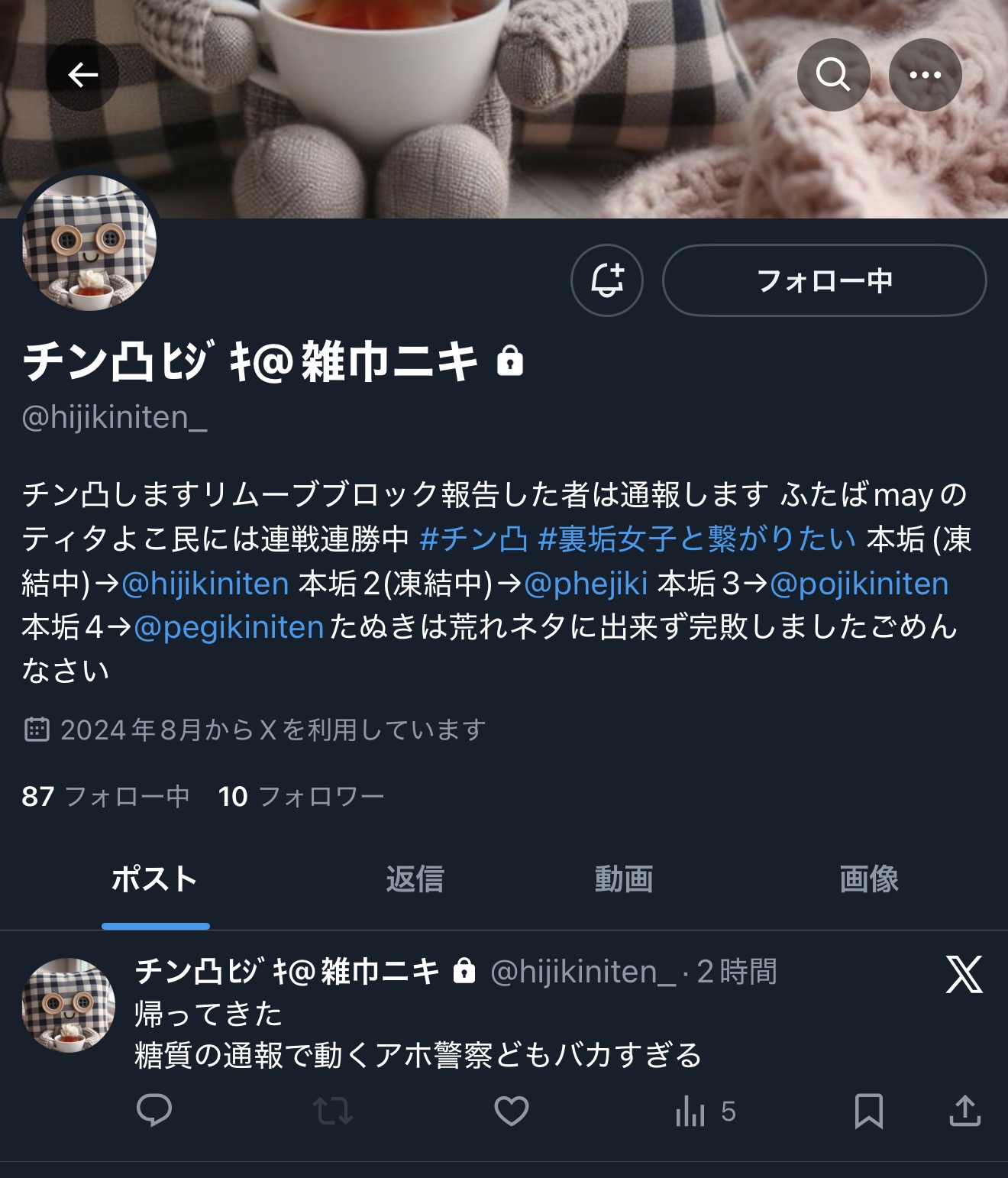
Task: Visit the @hijikiniten mention link
Action: click(205, 584)
